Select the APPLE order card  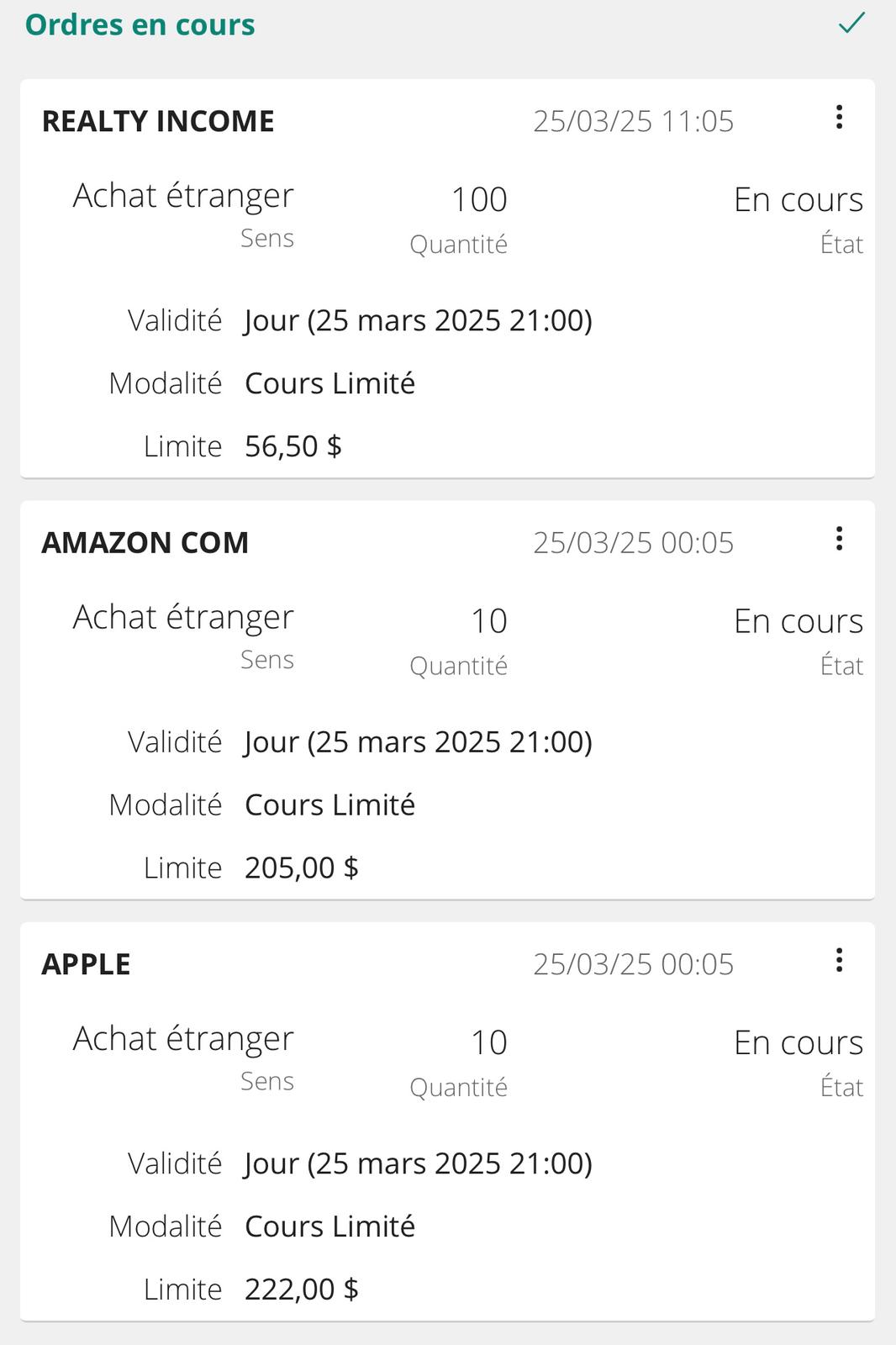pos(447,1122)
